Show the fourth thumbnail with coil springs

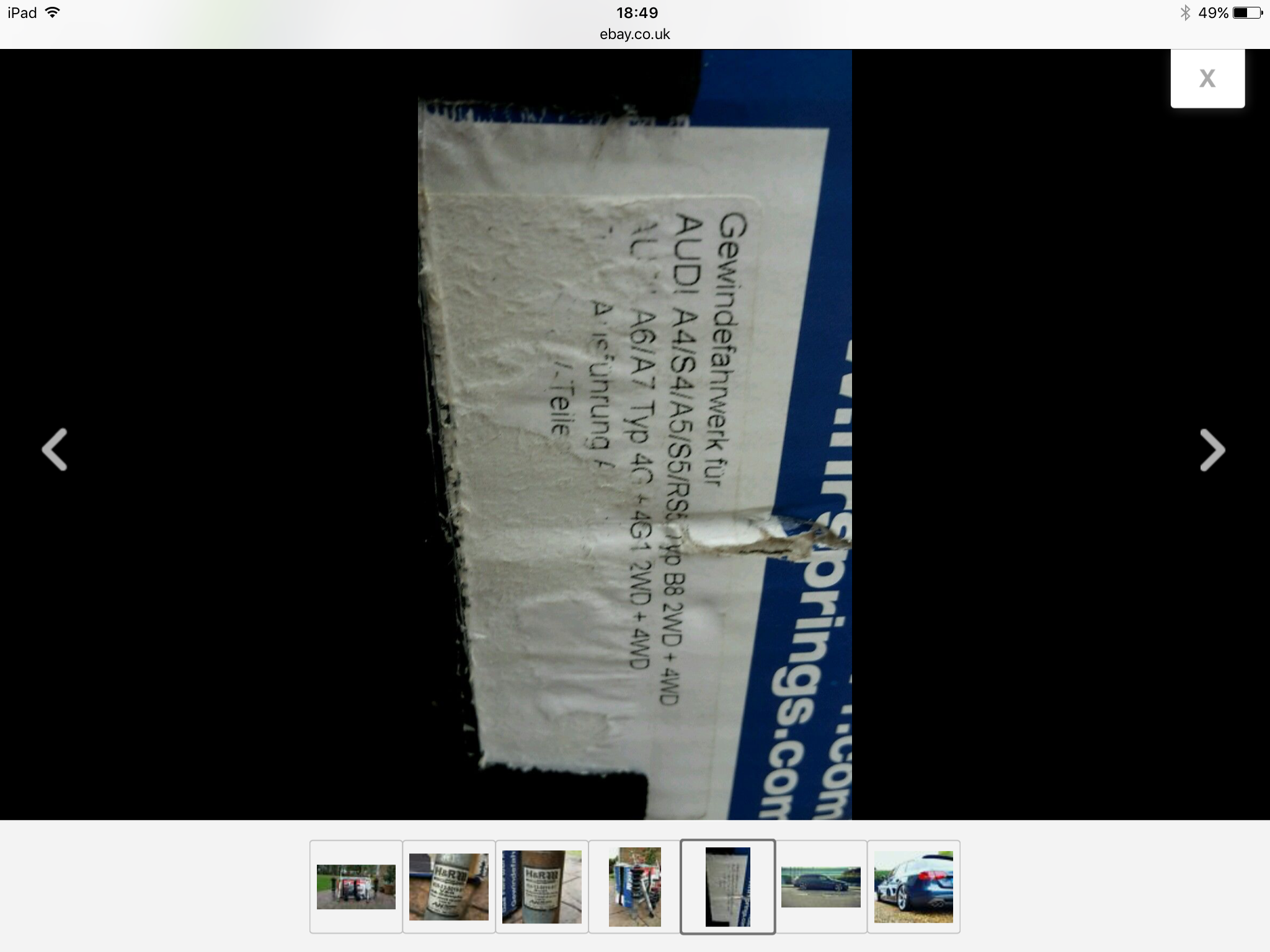pyautogui.click(x=634, y=886)
